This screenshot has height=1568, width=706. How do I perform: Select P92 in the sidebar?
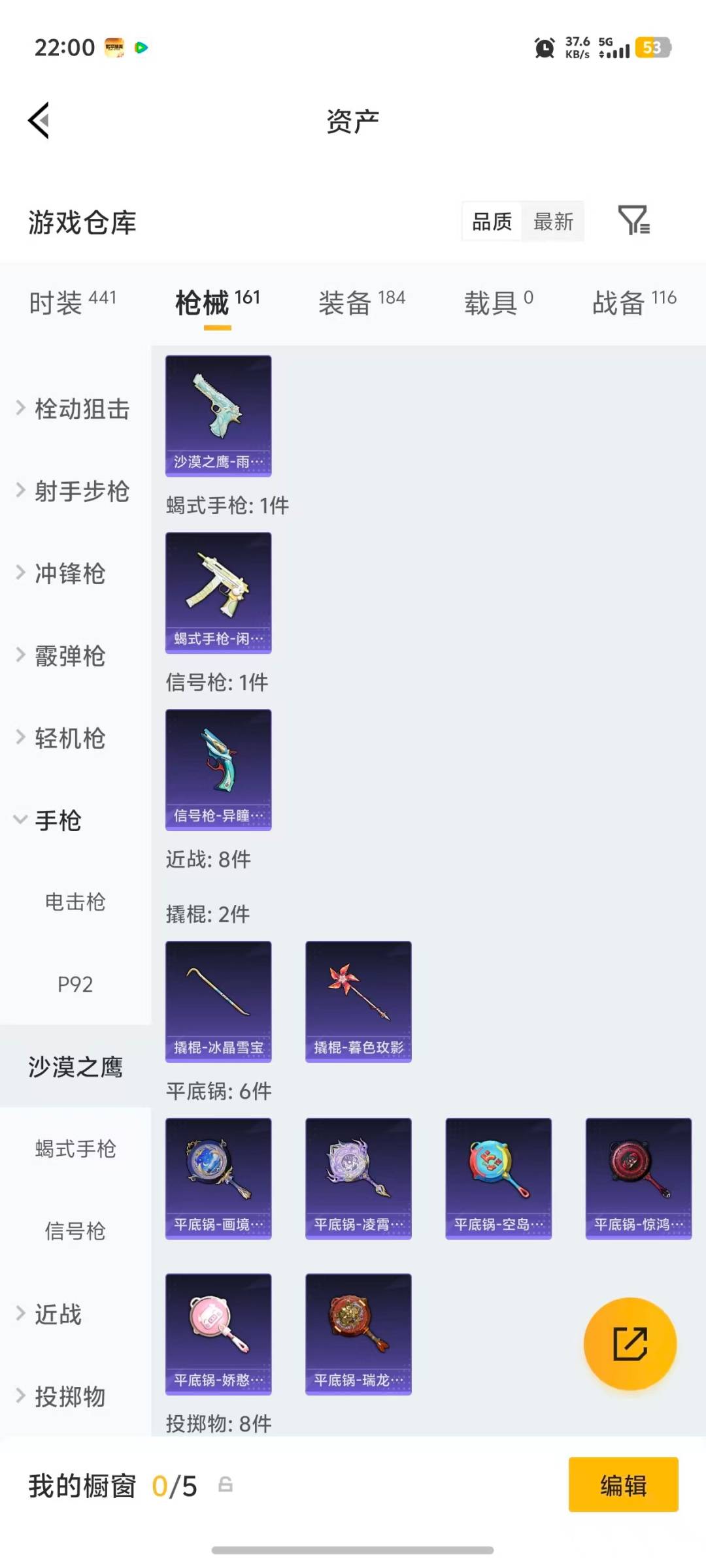(x=77, y=985)
